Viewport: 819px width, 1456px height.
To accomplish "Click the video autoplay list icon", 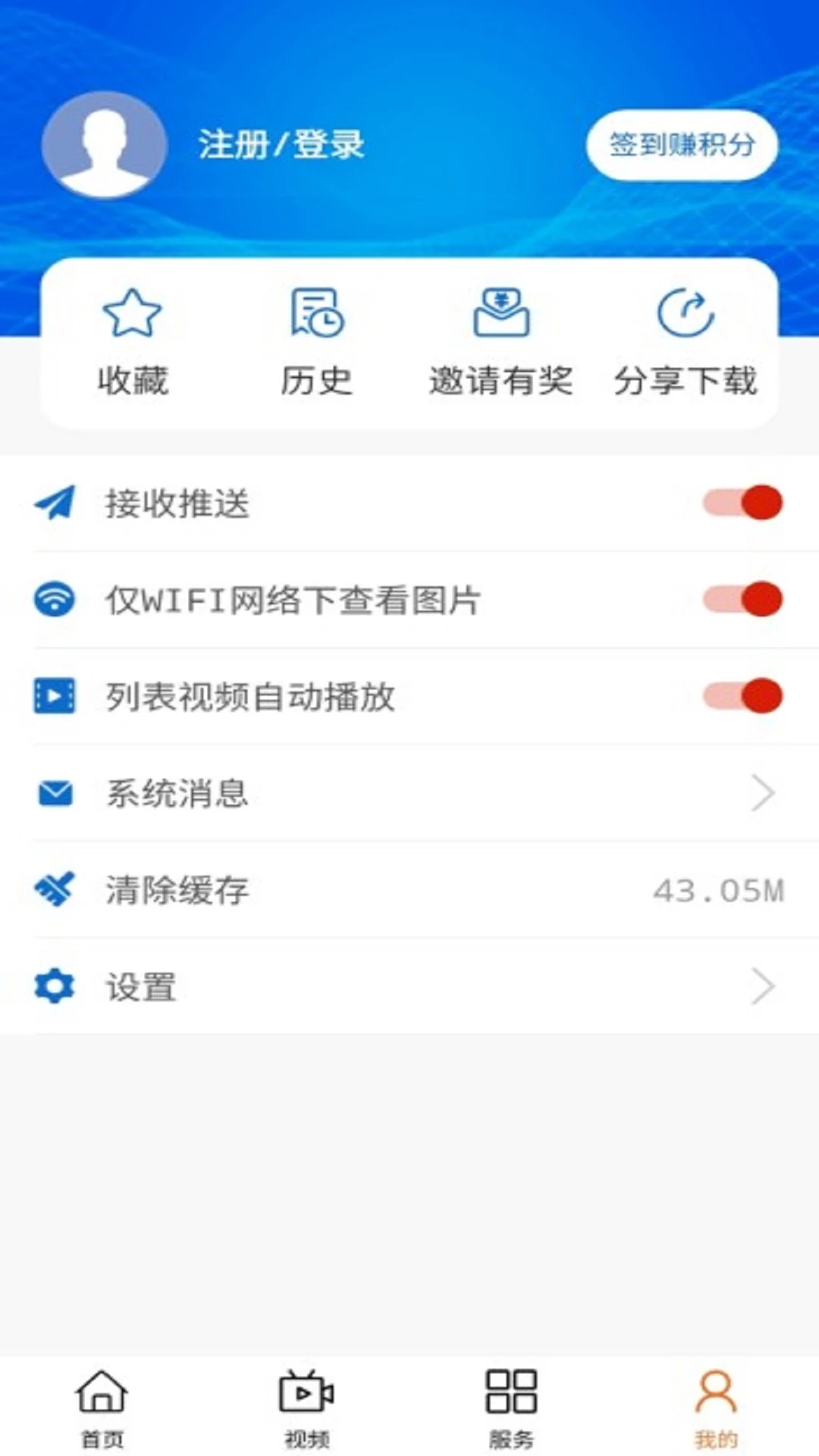I will tap(54, 695).
